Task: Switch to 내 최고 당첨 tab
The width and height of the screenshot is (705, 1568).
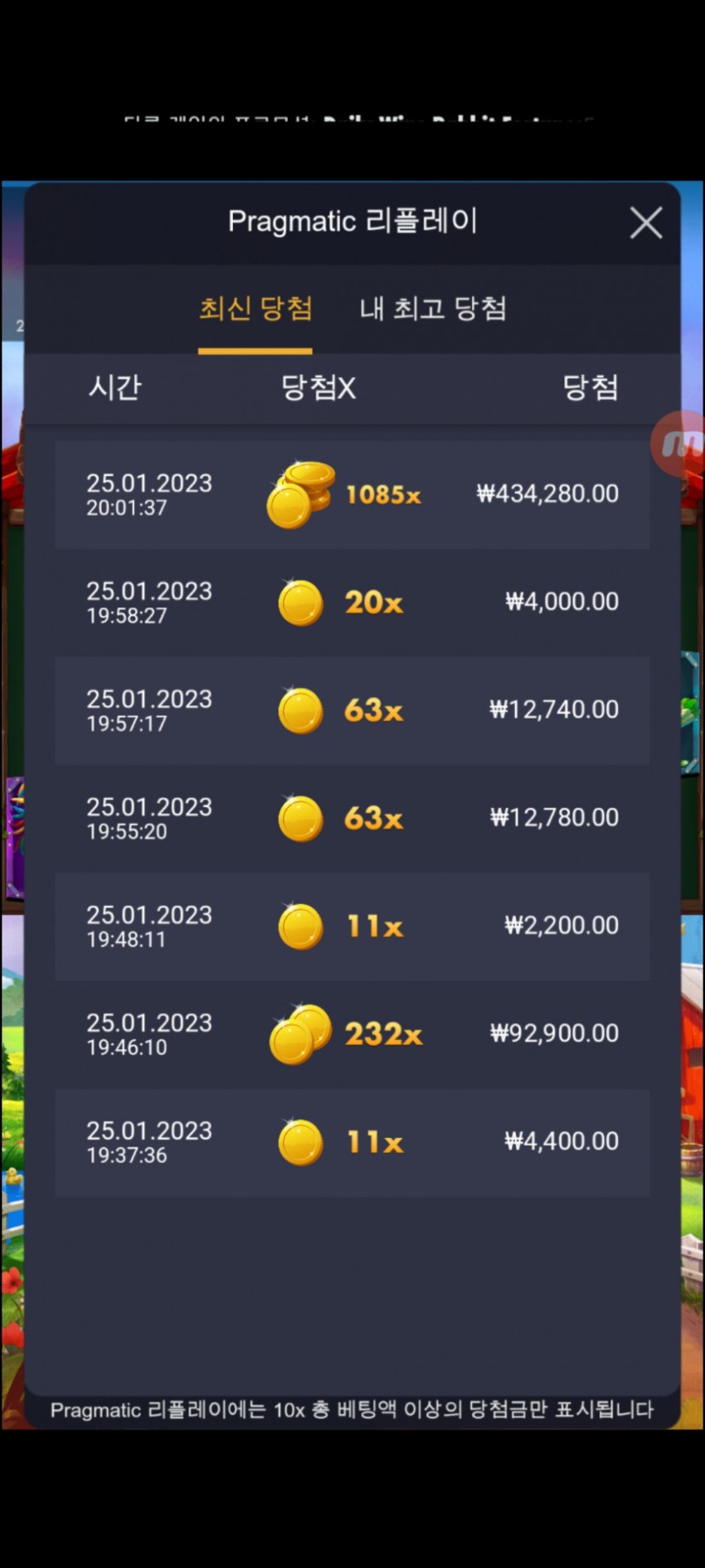Action: [432, 309]
